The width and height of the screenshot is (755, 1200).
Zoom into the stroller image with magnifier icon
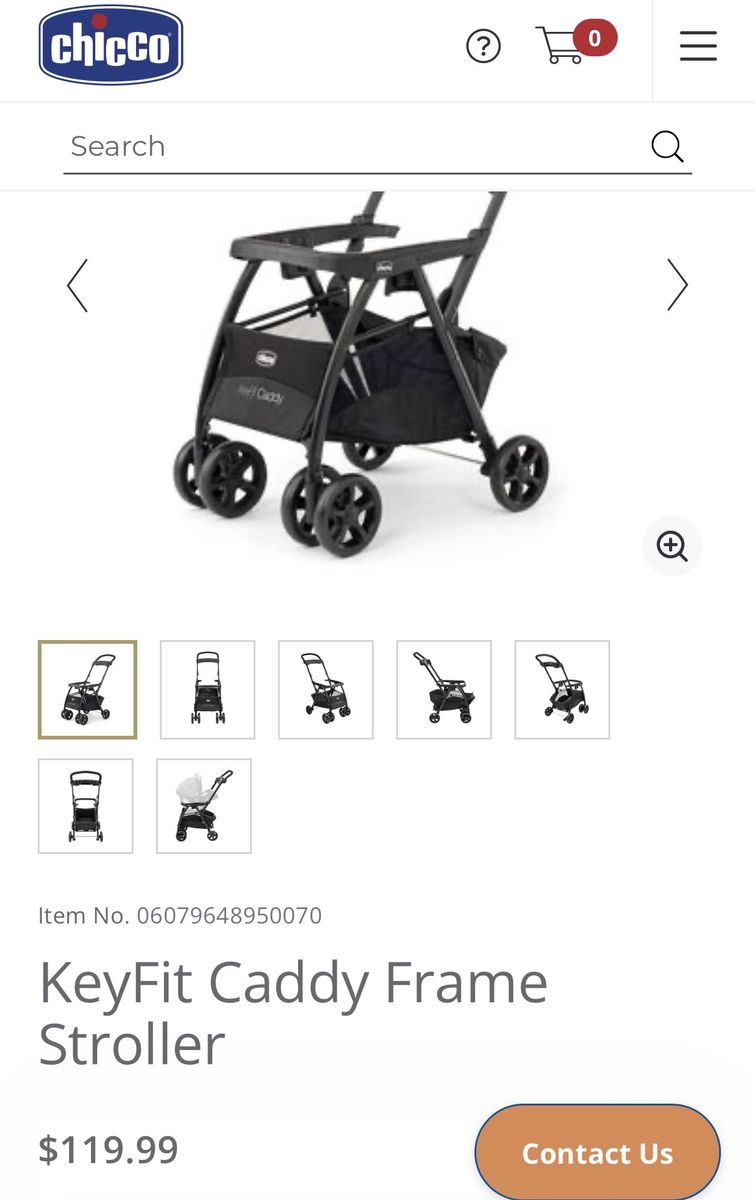click(672, 546)
